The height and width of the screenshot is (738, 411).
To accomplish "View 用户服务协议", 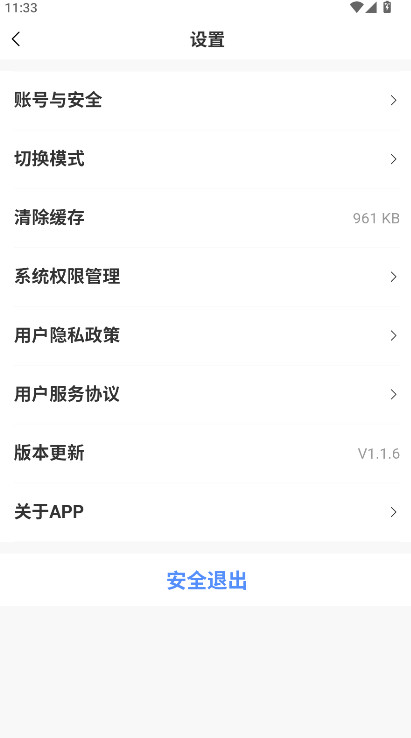I will tap(205, 394).
